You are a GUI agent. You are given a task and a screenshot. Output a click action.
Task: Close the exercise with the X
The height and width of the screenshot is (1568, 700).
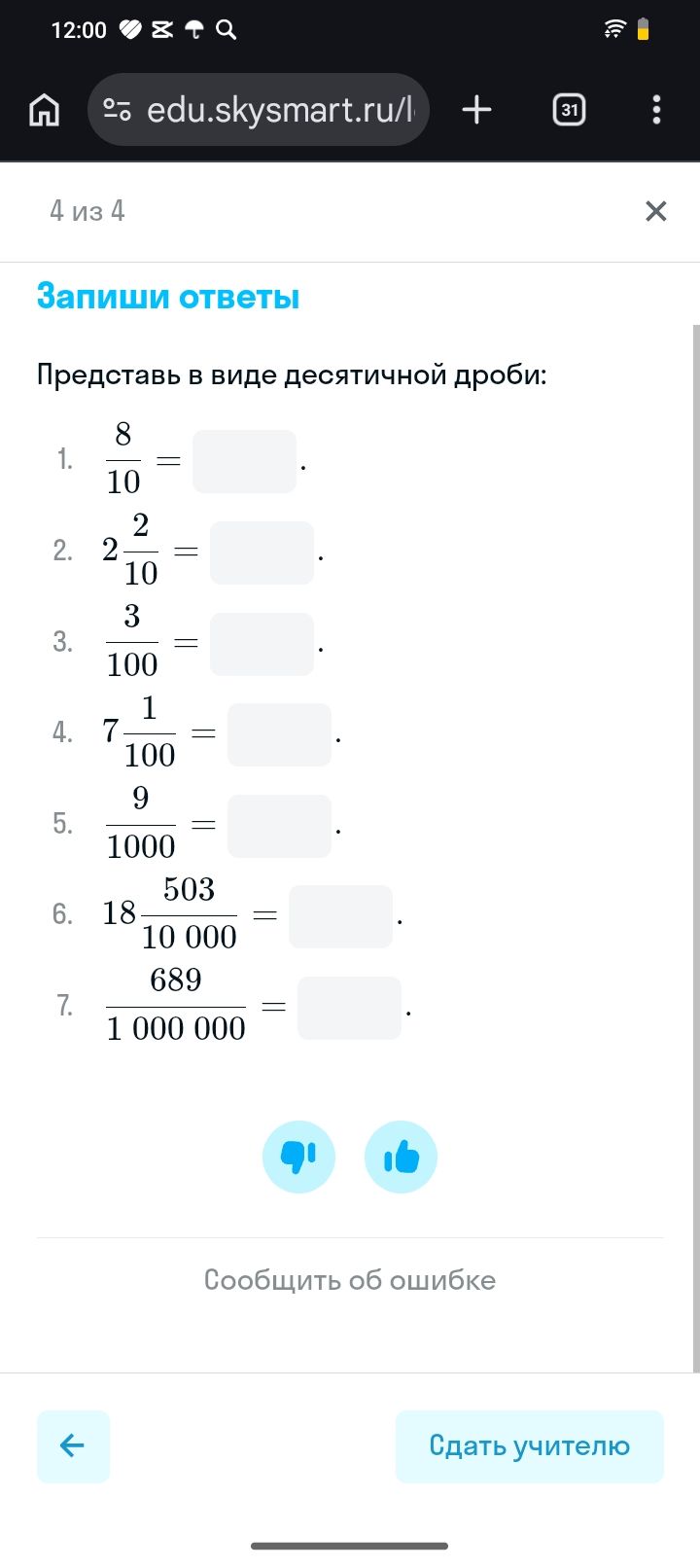(x=656, y=211)
